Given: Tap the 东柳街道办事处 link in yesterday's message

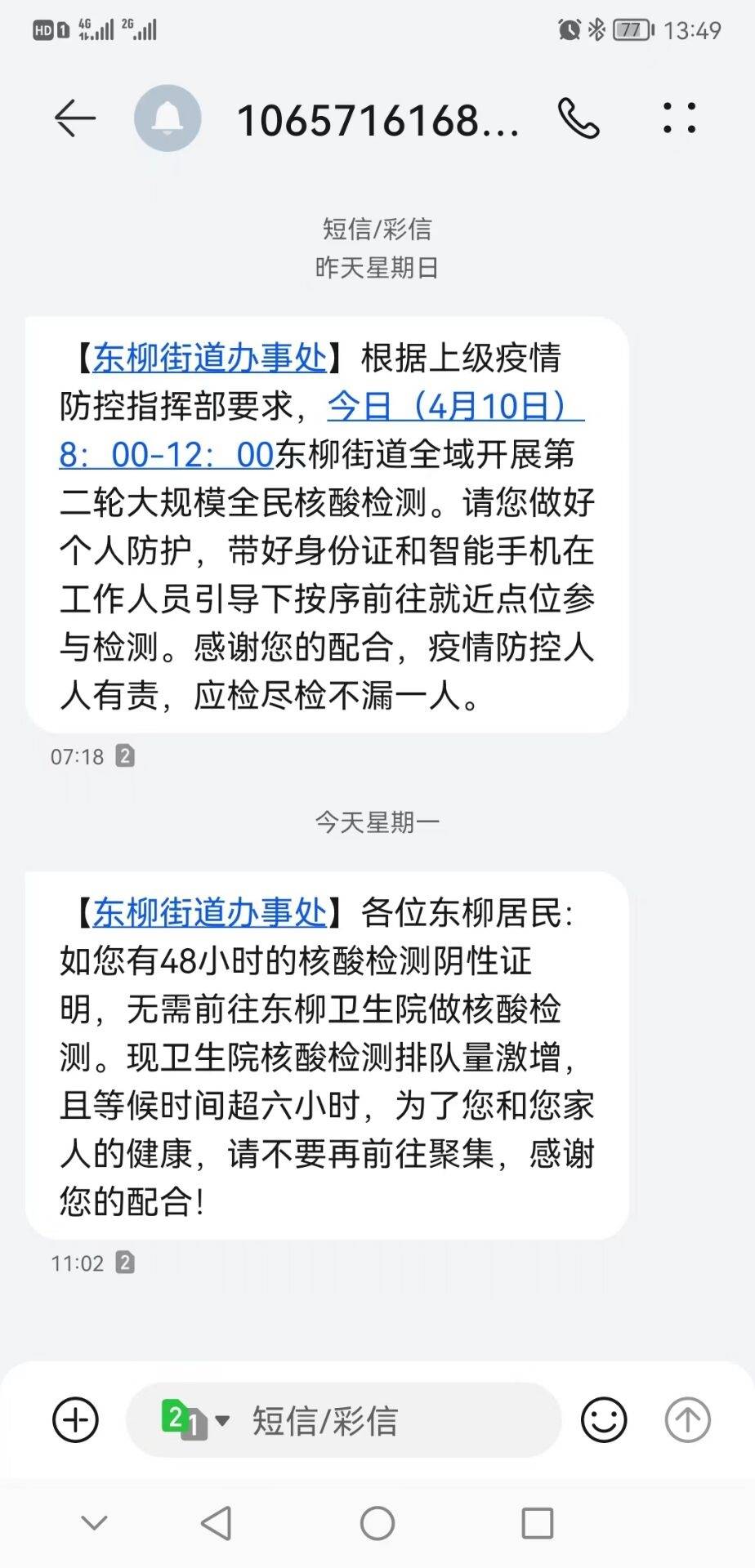Looking at the screenshot, I should pyautogui.click(x=210, y=358).
